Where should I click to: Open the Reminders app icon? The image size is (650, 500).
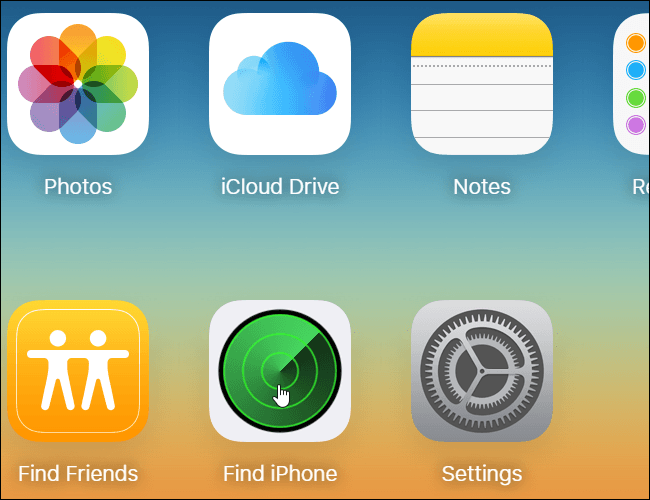click(x=633, y=84)
